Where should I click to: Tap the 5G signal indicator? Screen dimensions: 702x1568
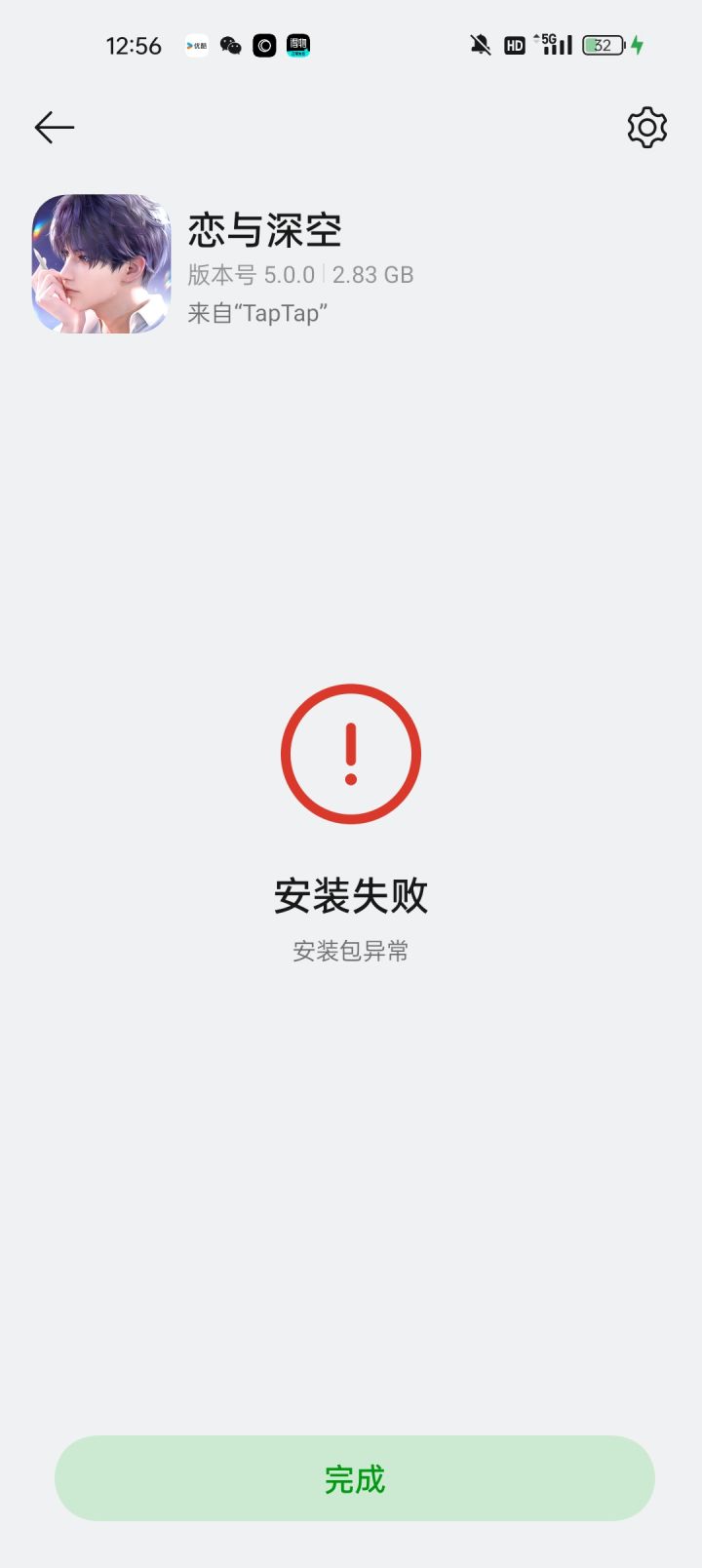(553, 43)
